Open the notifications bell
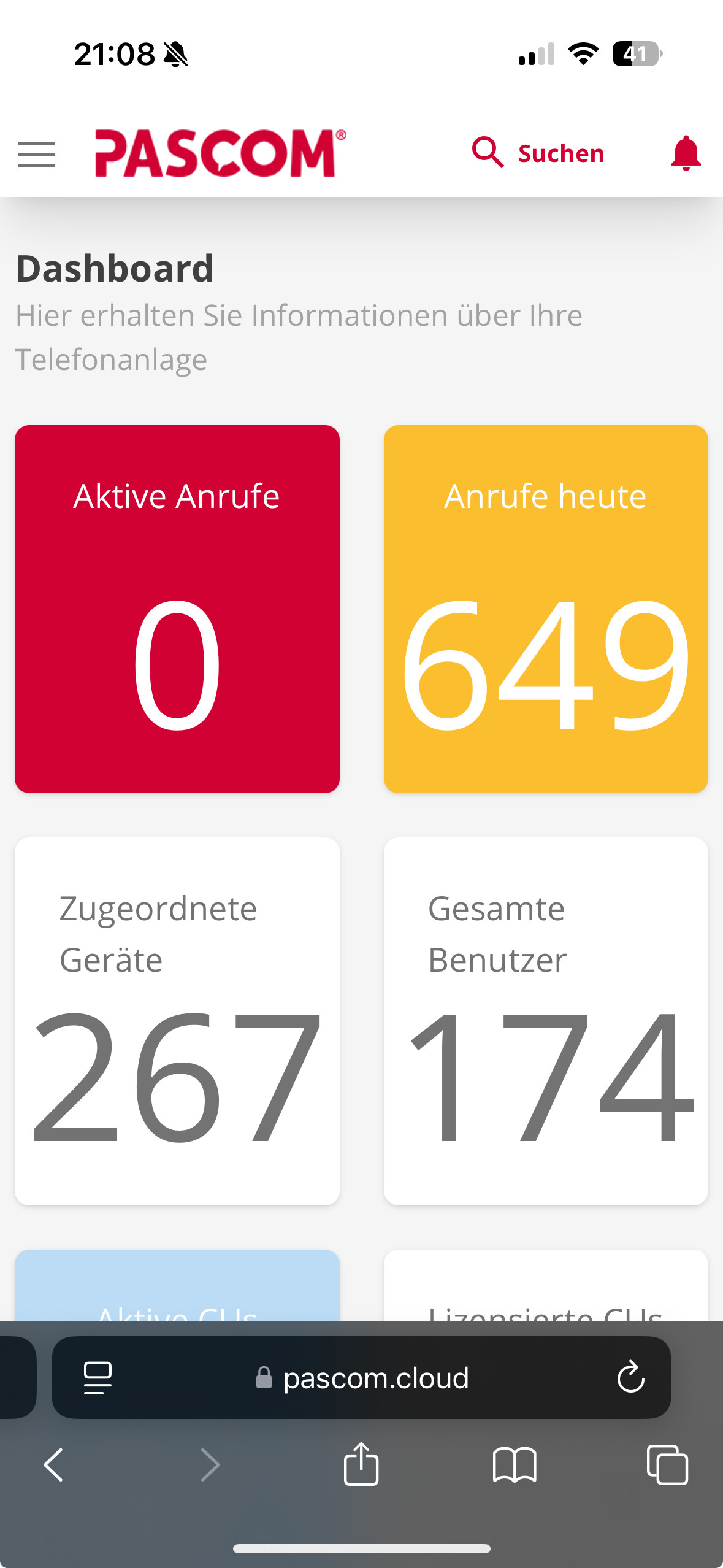This screenshot has width=723, height=1568. (x=686, y=153)
